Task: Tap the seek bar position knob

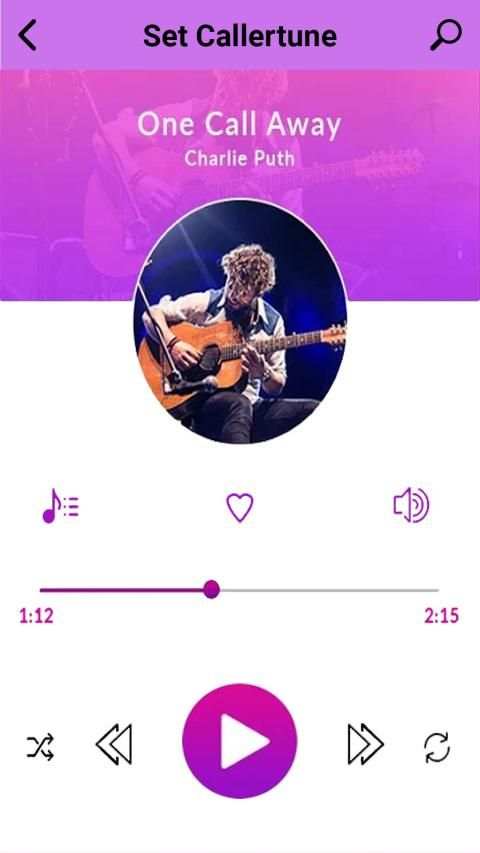Action: tap(211, 589)
